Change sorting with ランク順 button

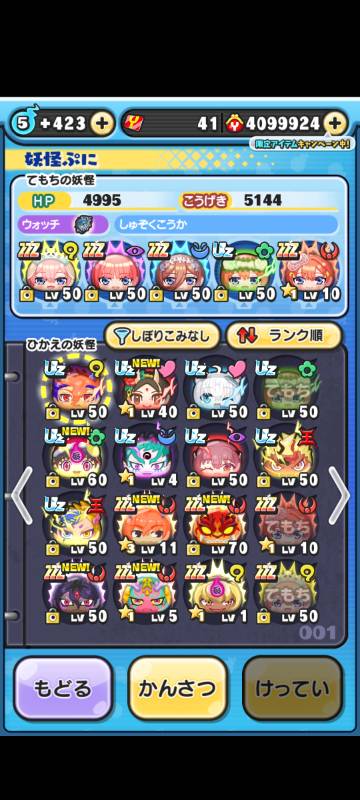click(x=283, y=335)
